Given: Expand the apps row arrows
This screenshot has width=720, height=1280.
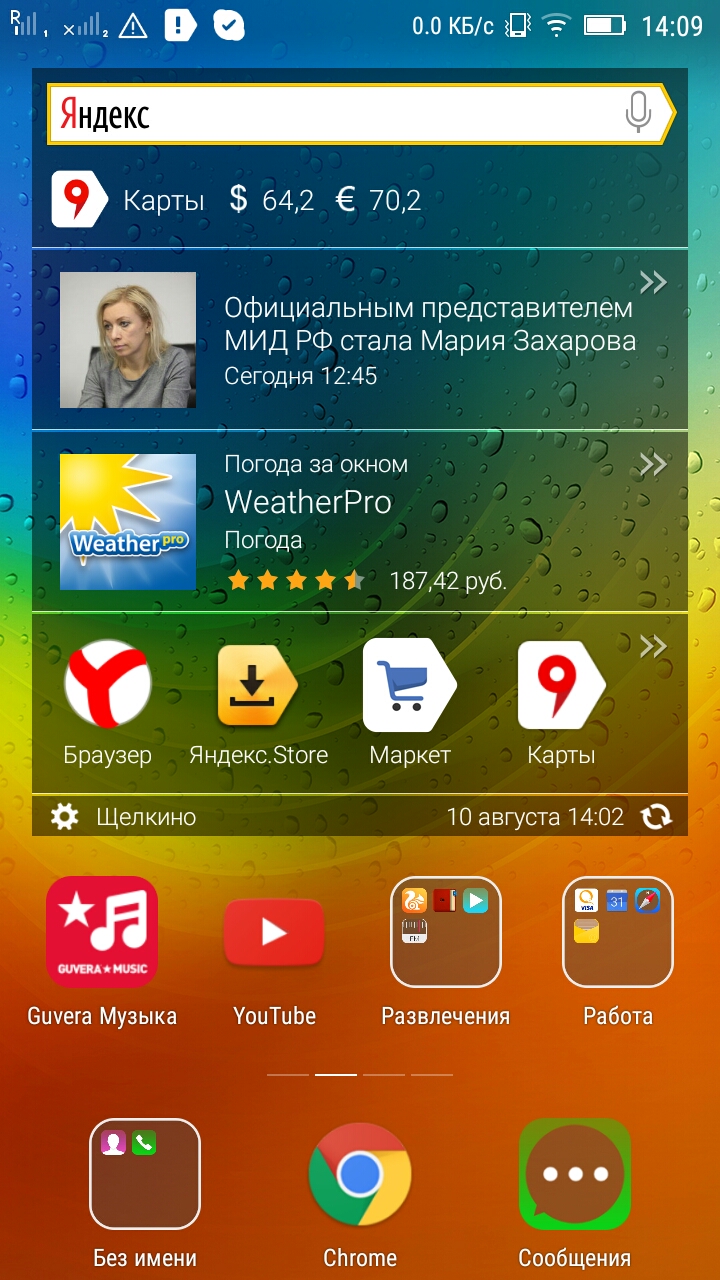Looking at the screenshot, I should tap(653, 647).
